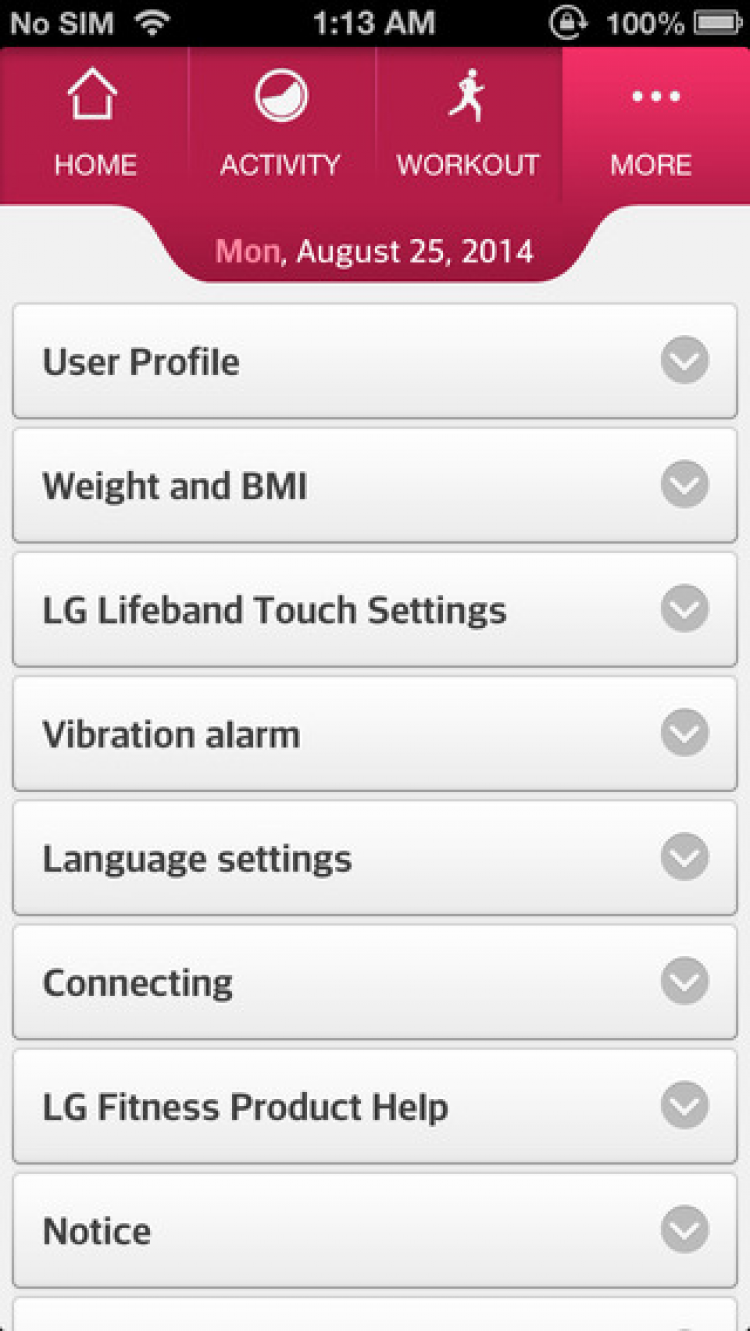Expand Language settings
This screenshot has width=750, height=1331.
374,858
